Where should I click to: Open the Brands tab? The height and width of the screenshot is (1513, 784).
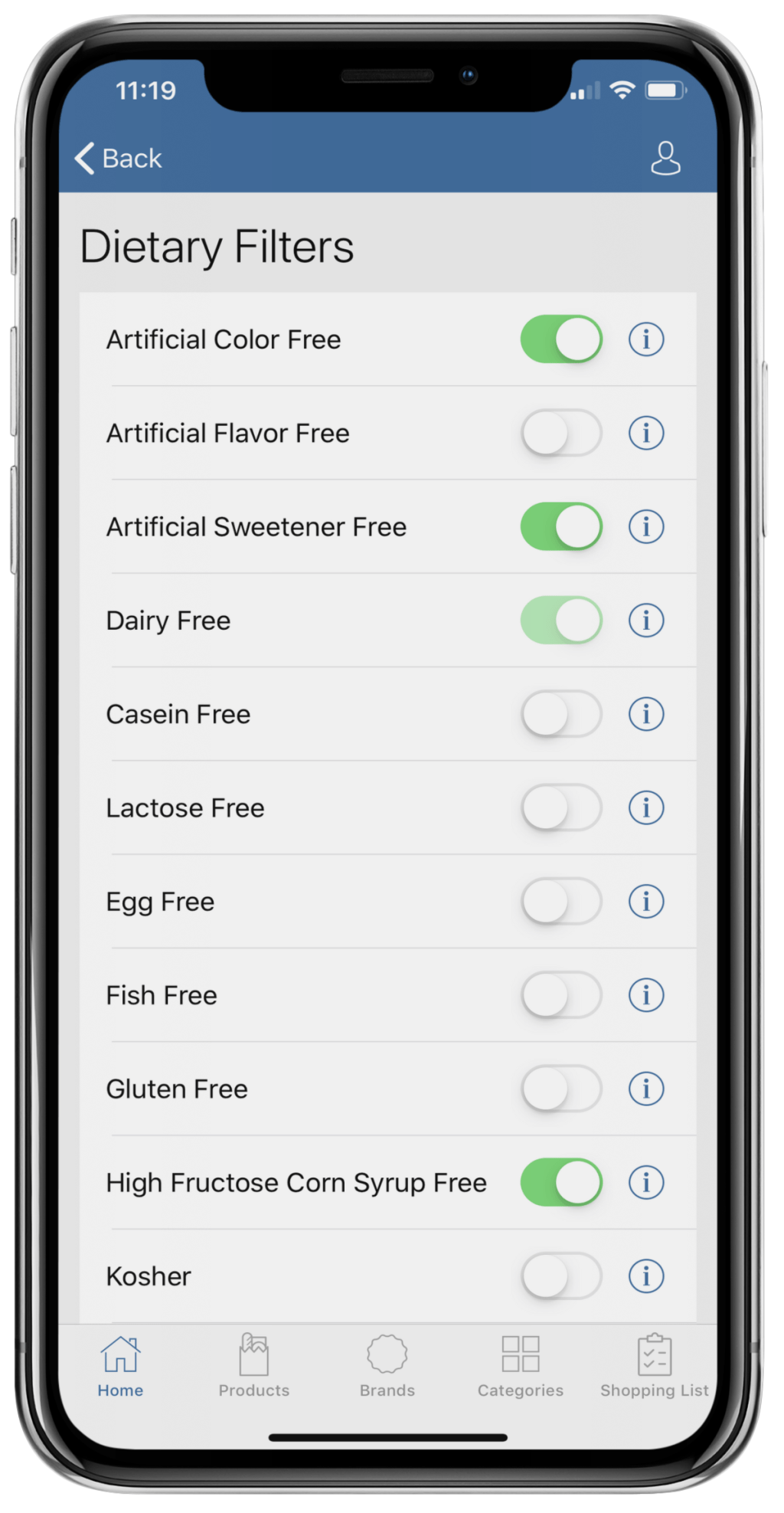pos(387,1366)
